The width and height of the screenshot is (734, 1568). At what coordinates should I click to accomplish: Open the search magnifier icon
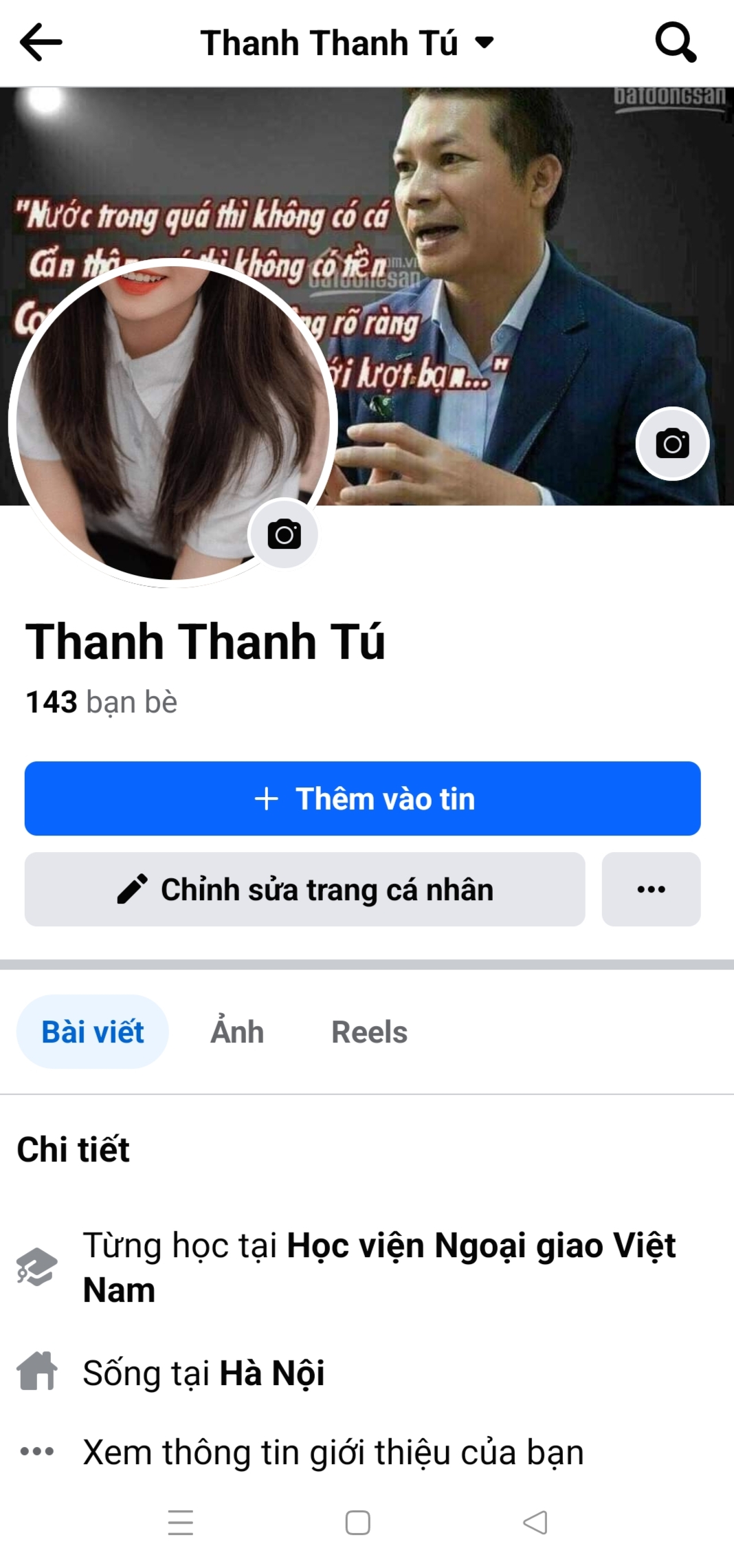point(676,42)
